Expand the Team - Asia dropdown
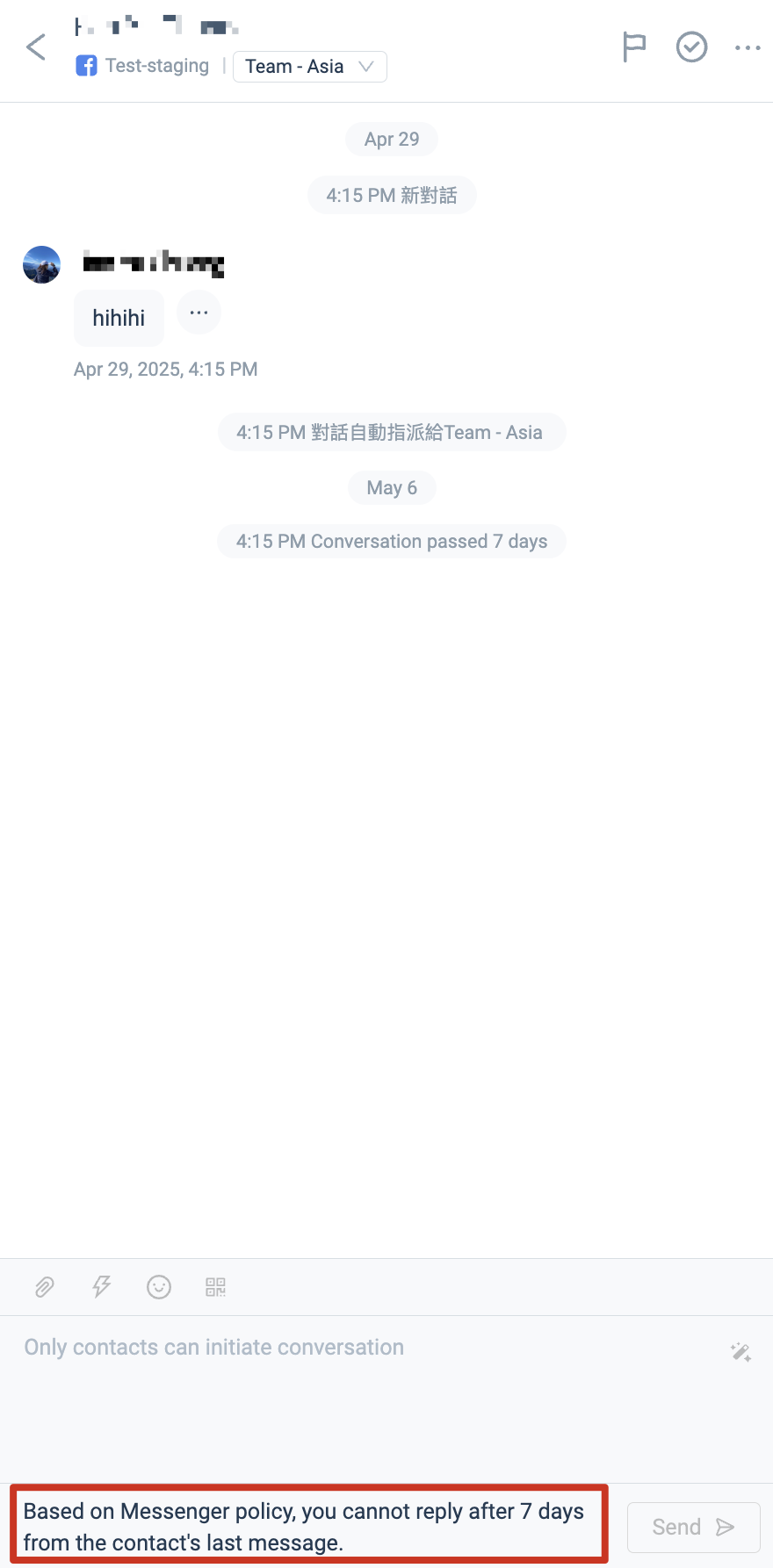Screen dimensions: 773x1568 310,67
